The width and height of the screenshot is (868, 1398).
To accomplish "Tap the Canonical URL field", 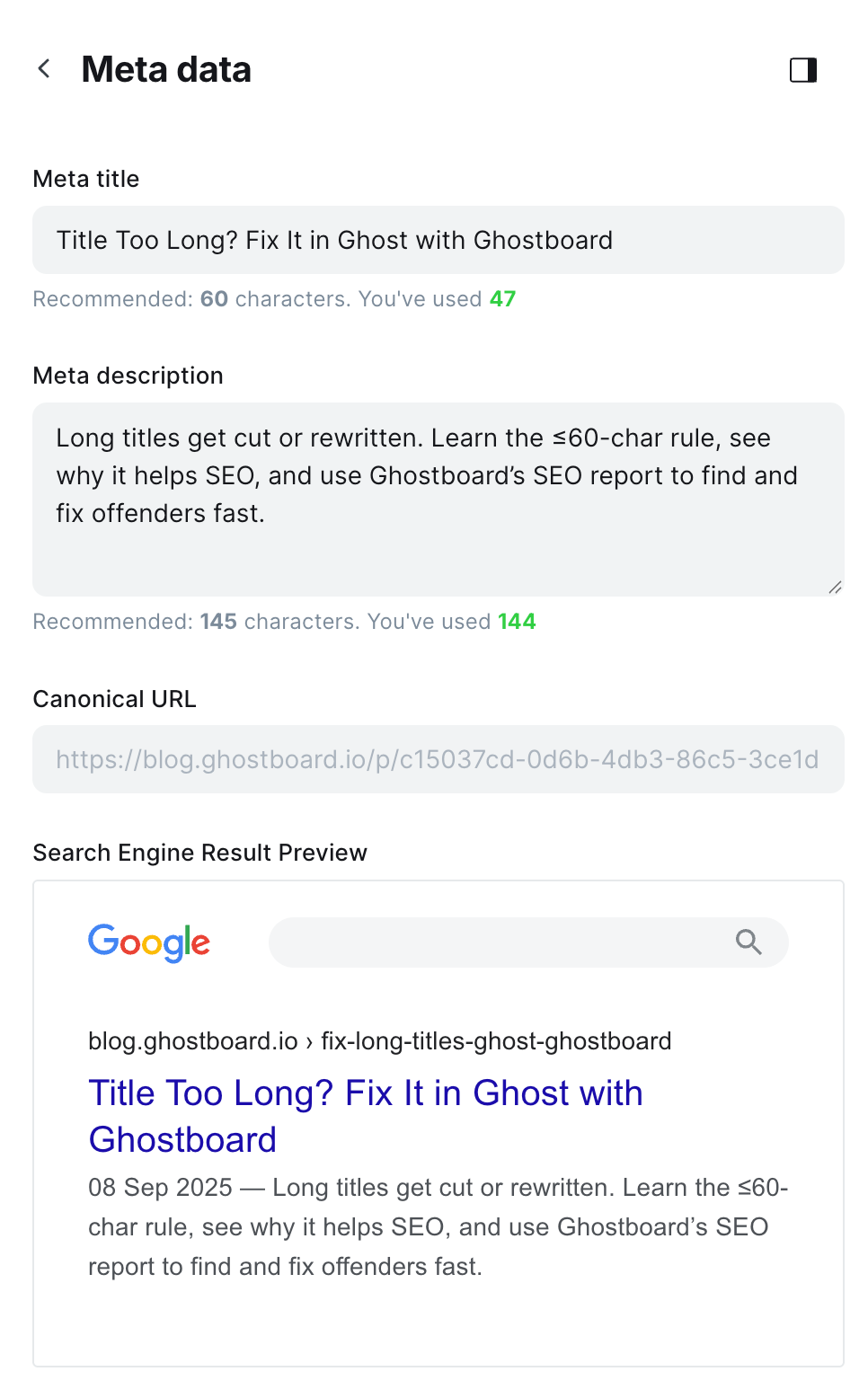I will [x=438, y=759].
